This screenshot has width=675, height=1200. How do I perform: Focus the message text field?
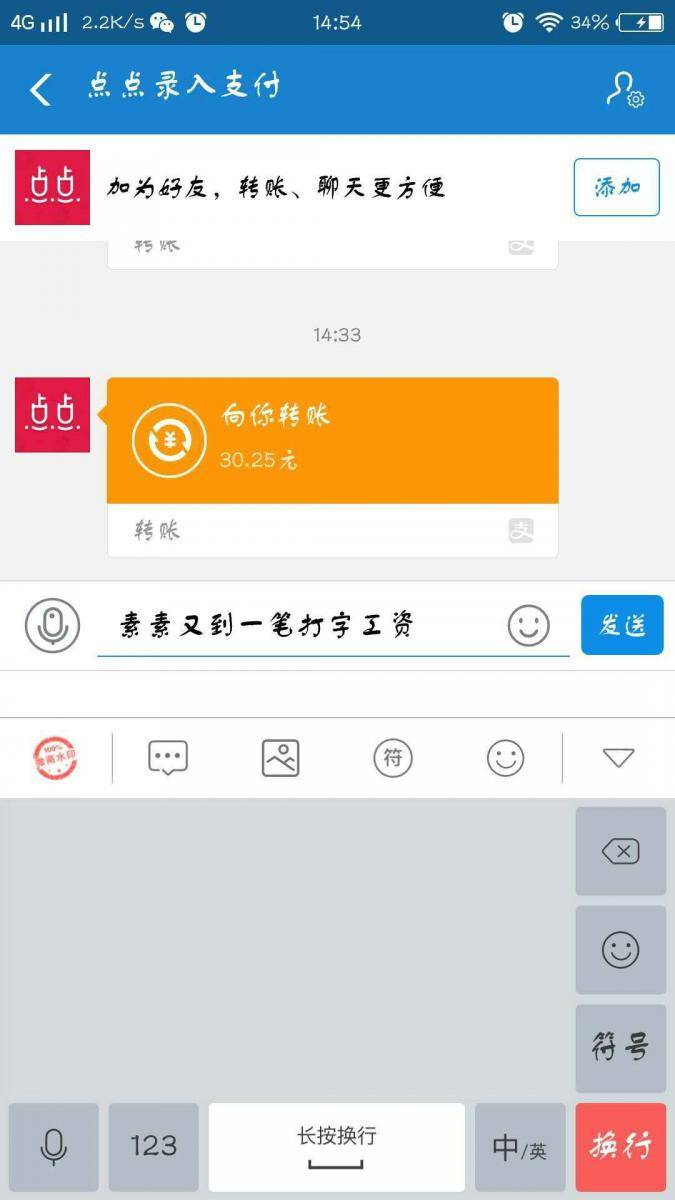tap(300, 626)
